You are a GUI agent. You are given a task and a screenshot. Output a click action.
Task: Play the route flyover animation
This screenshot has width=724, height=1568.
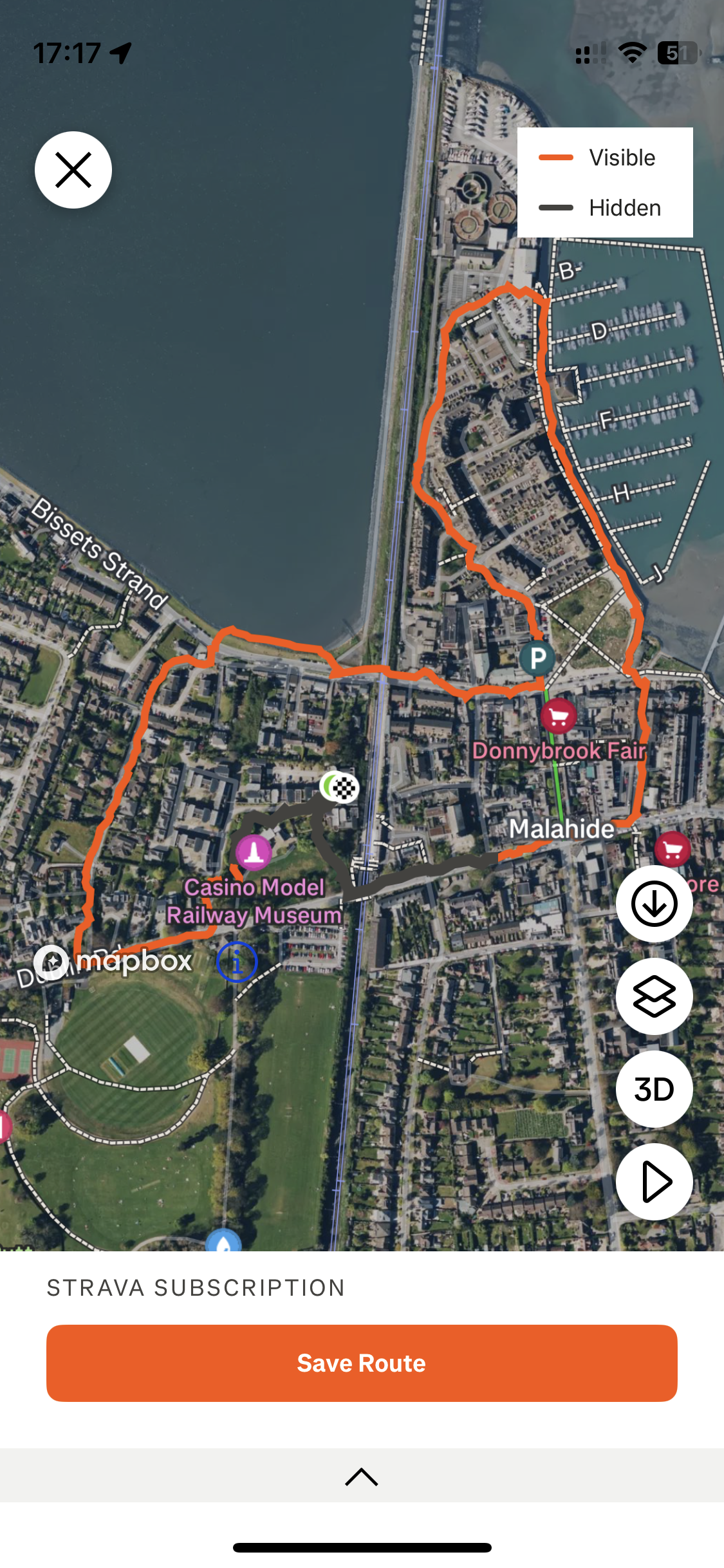654,1182
